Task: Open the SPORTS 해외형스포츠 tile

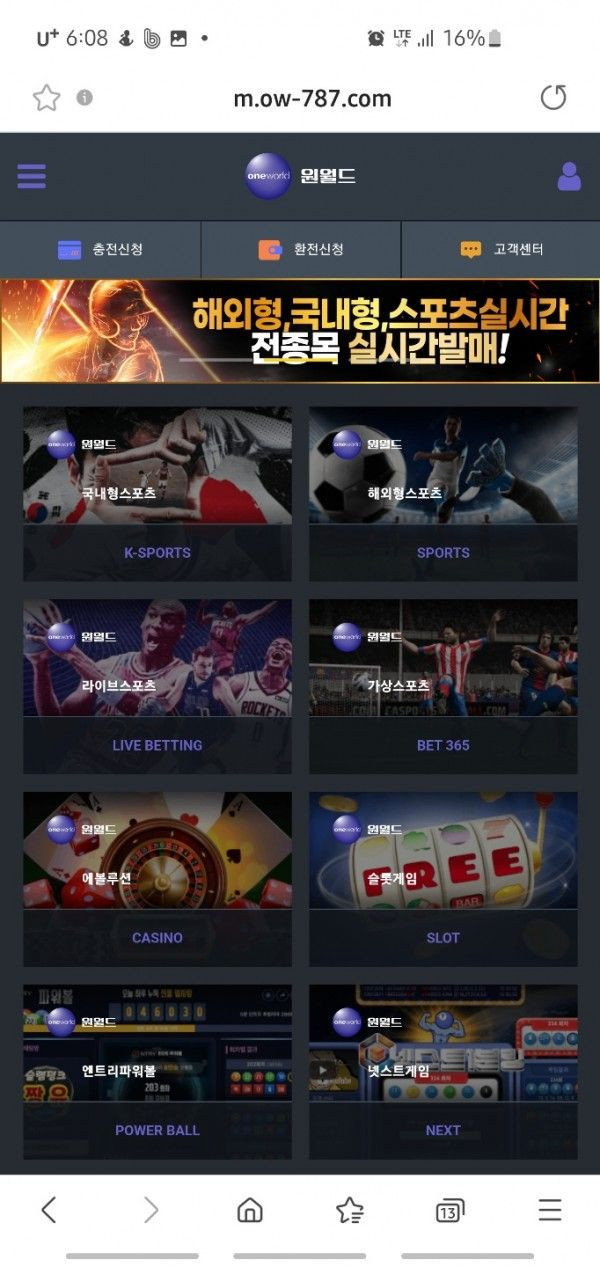Action: [443, 494]
